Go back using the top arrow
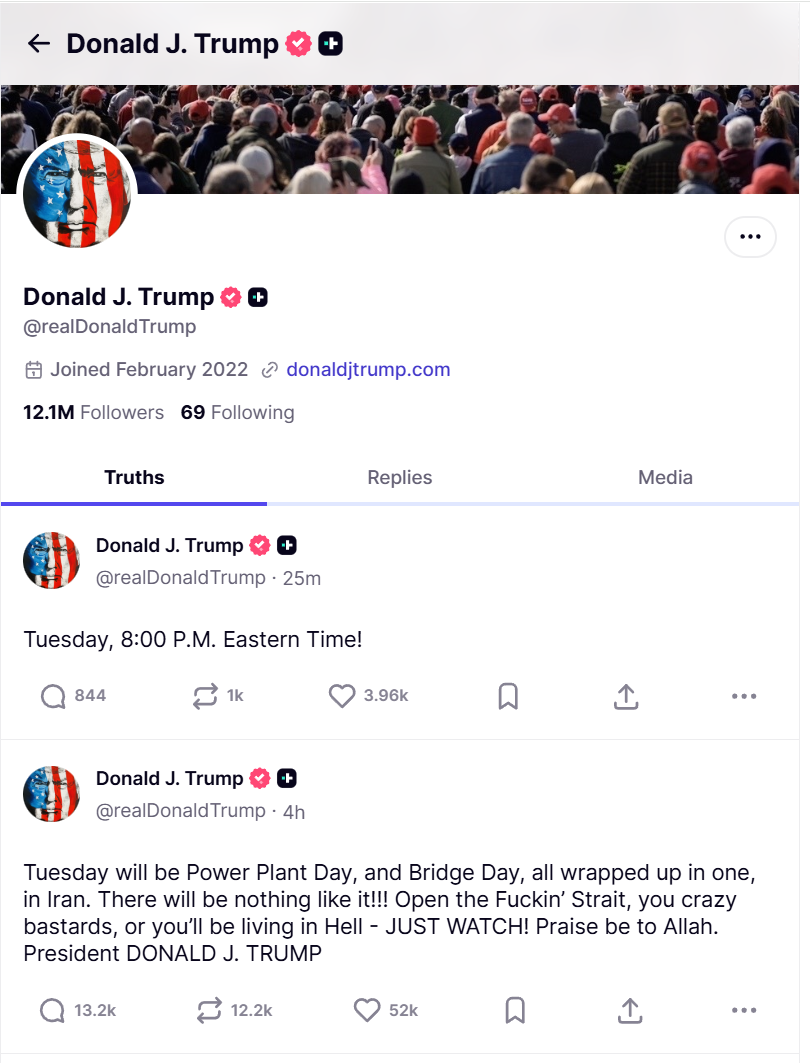Image resolution: width=810 pixels, height=1063 pixels. pos(38,43)
